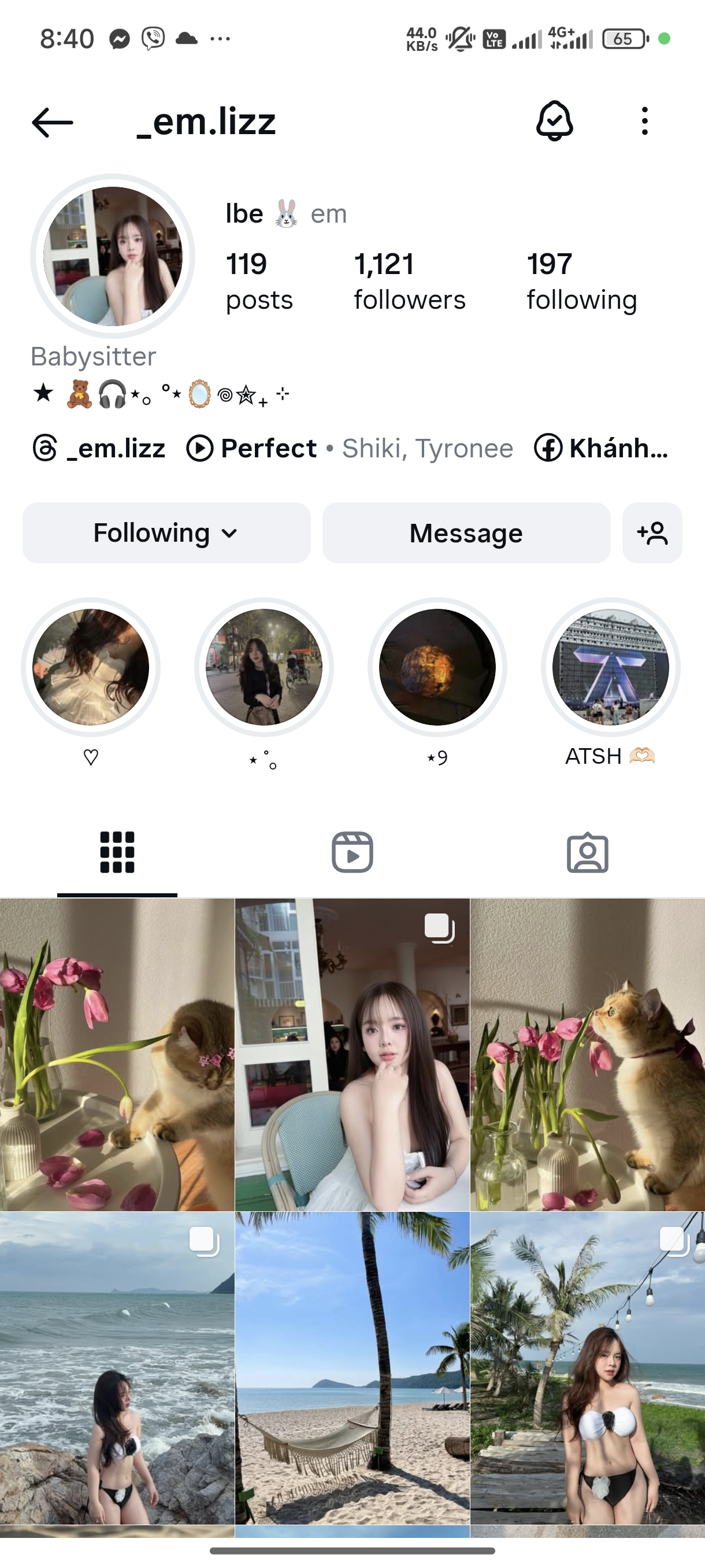Open the profile picture story
Screen dimensions: 705x1568
pos(113,256)
